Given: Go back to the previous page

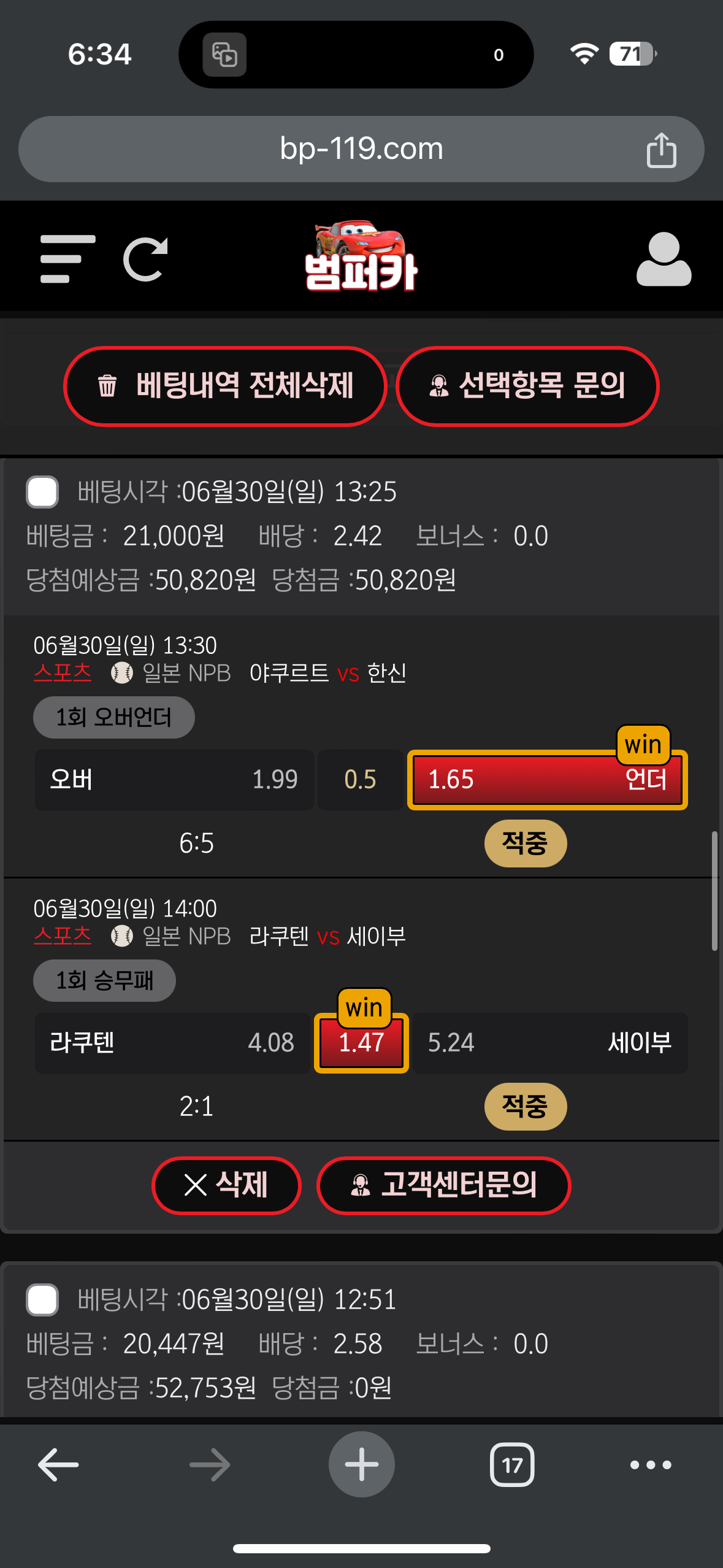Looking at the screenshot, I should click(x=58, y=1464).
